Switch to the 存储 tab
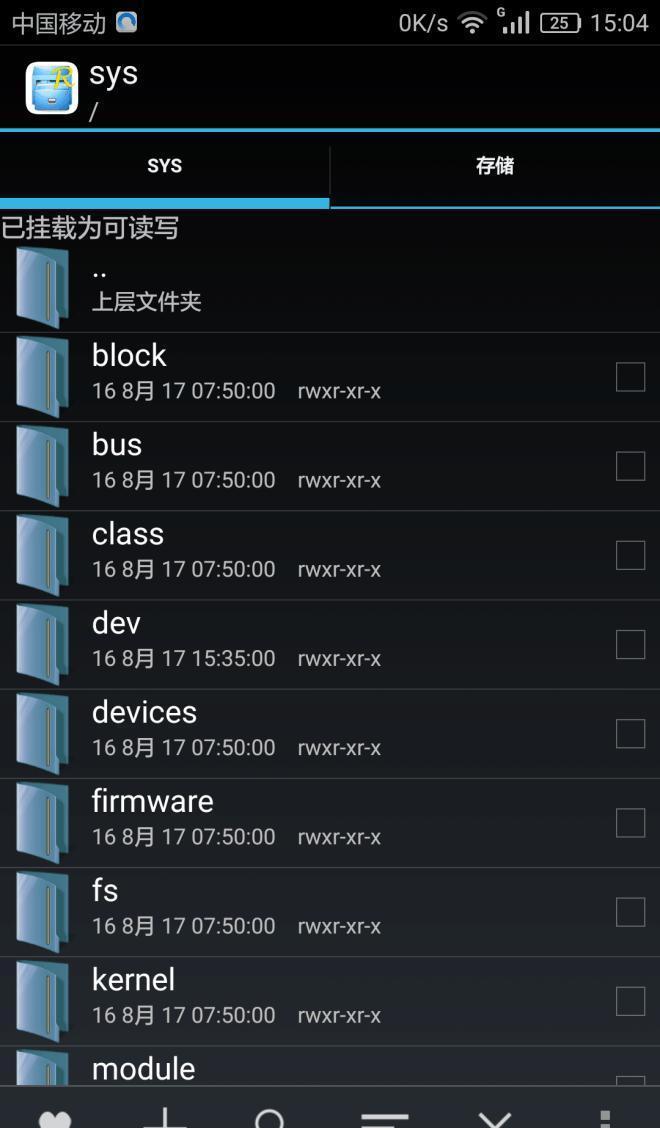660x1128 pixels. click(x=494, y=166)
